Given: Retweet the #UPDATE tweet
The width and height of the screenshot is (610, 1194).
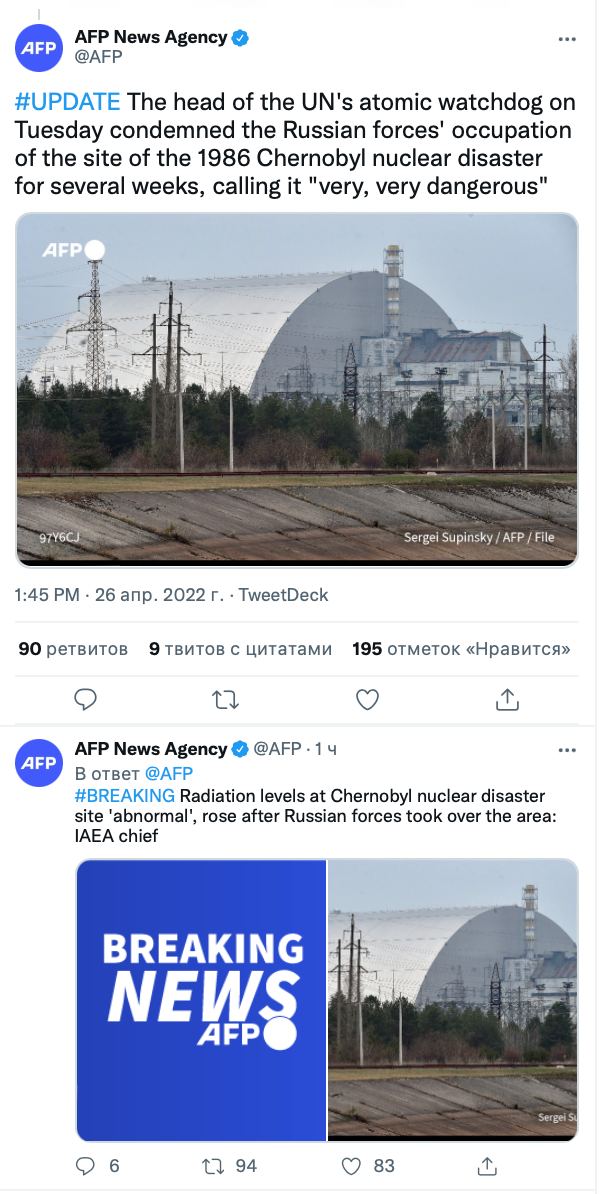Looking at the screenshot, I should click(x=227, y=697).
